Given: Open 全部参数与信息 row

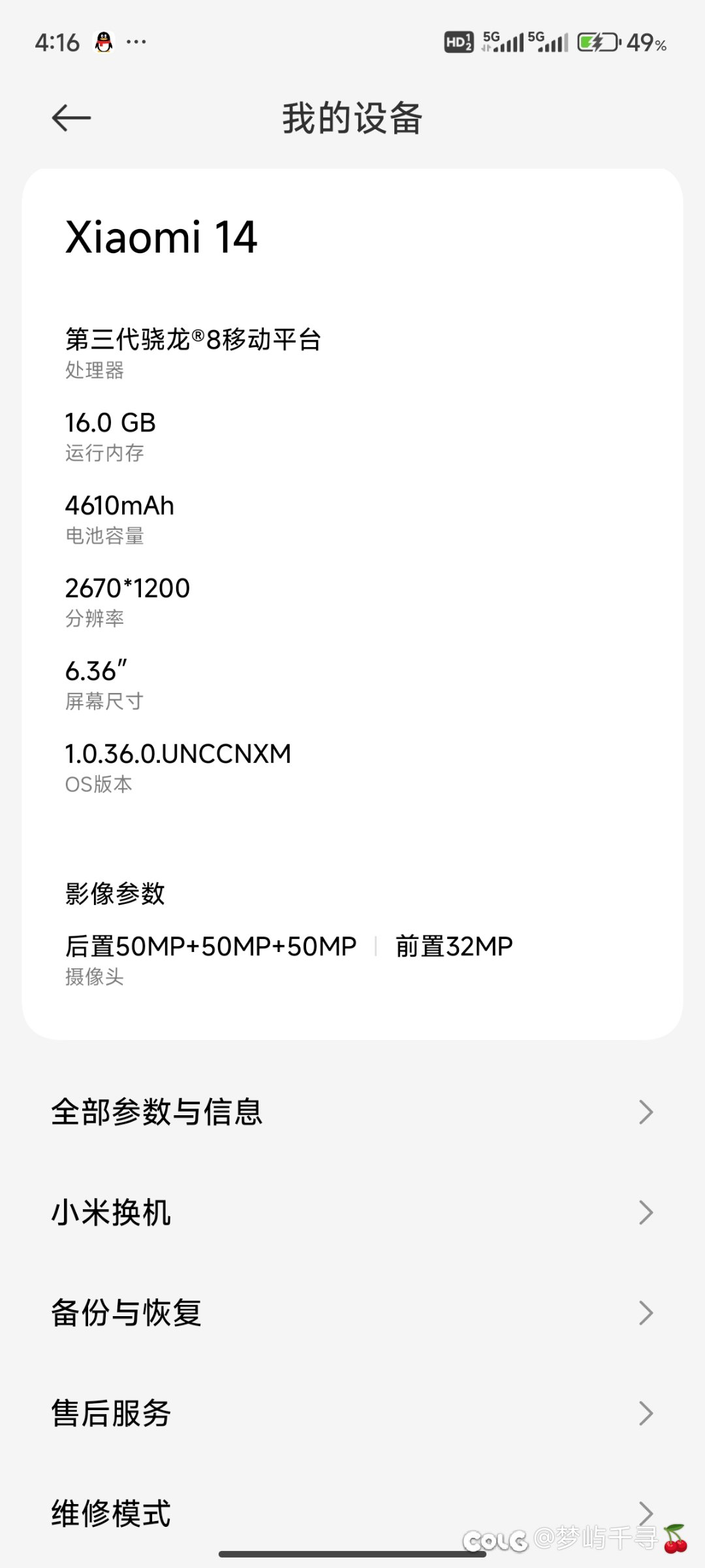Looking at the screenshot, I should (352, 1112).
